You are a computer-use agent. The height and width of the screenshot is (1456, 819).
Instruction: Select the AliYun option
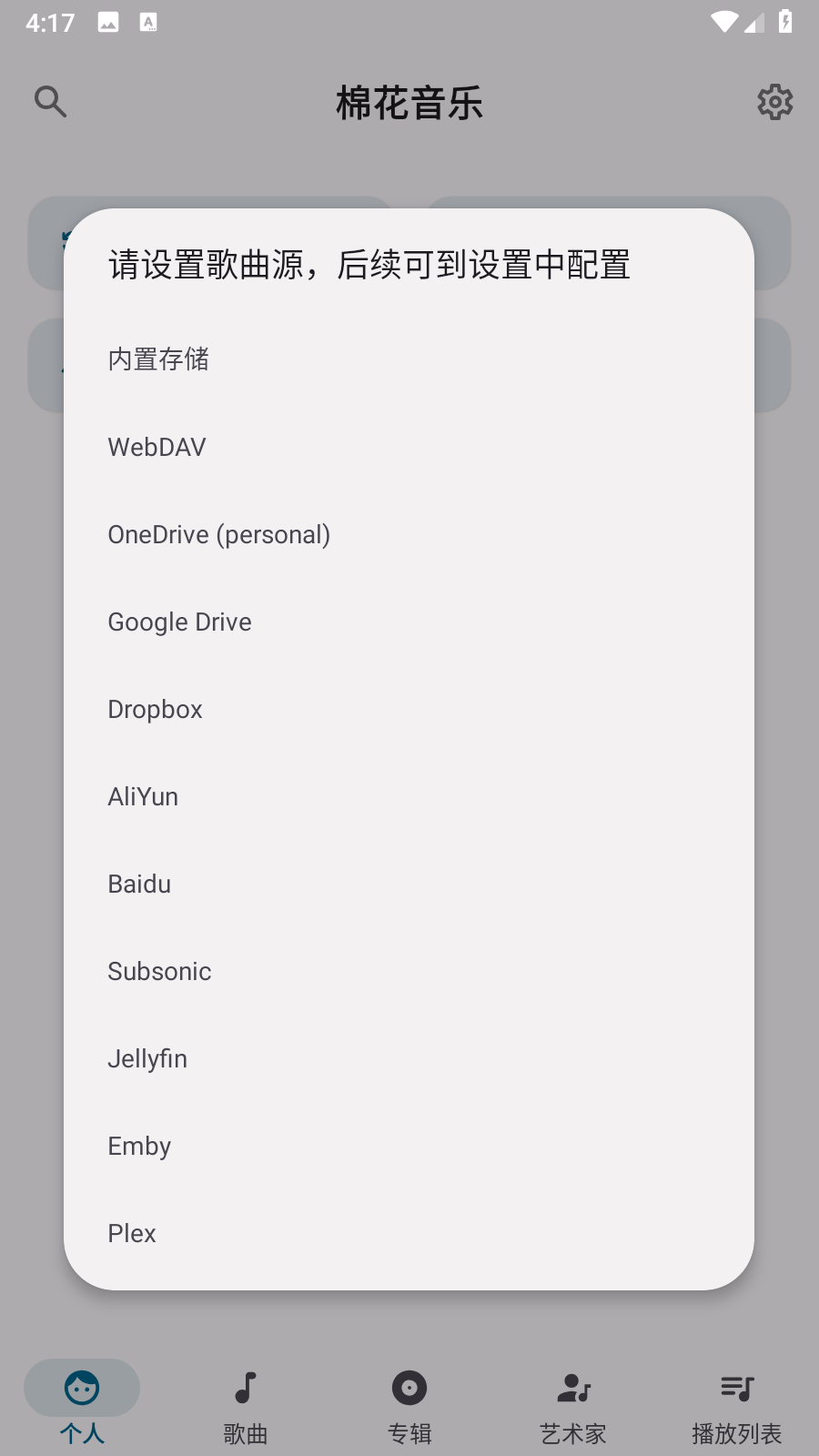point(143,796)
